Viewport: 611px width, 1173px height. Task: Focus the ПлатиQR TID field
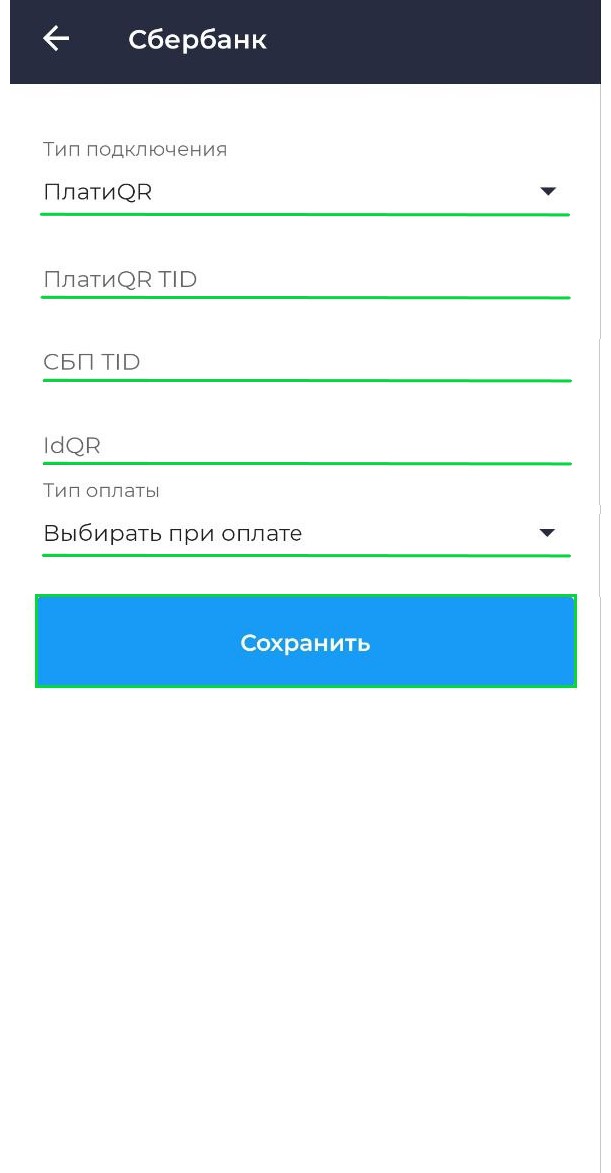(x=305, y=280)
